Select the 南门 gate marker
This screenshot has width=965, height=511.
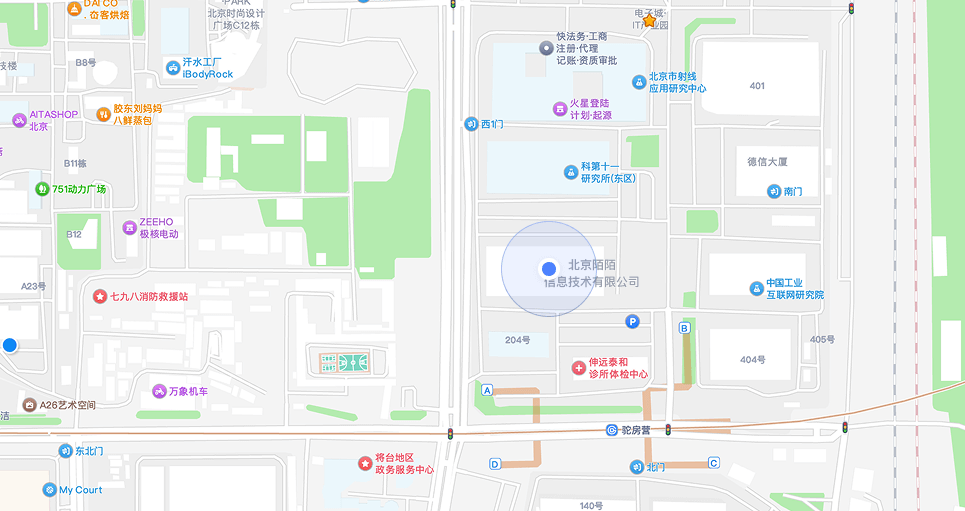[x=774, y=191]
